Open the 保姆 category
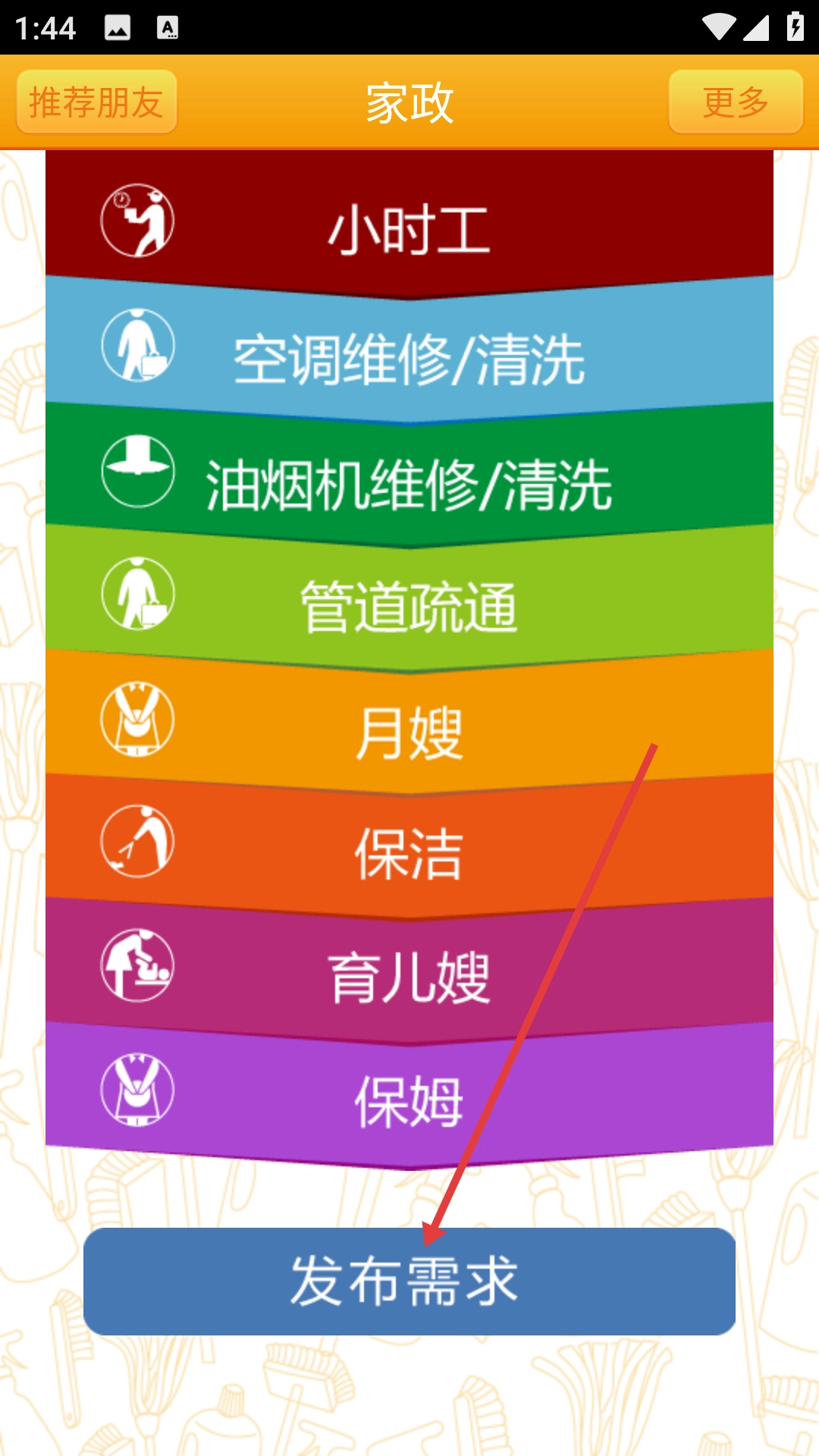The height and width of the screenshot is (1456, 819). pyautogui.click(x=409, y=1100)
